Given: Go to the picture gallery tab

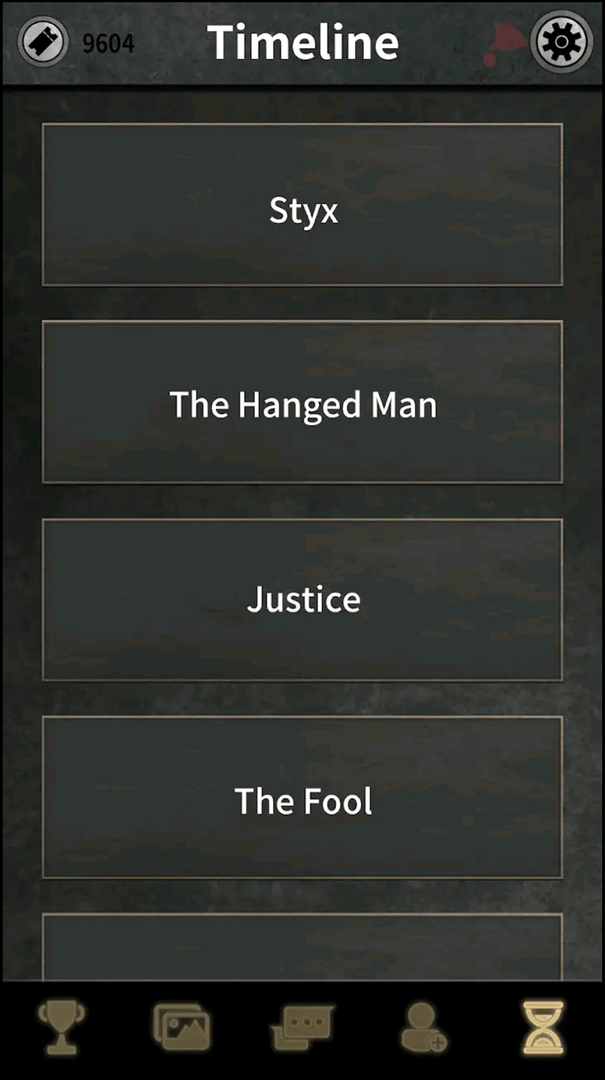Looking at the screenshot, I should [x=181, y=1027].
